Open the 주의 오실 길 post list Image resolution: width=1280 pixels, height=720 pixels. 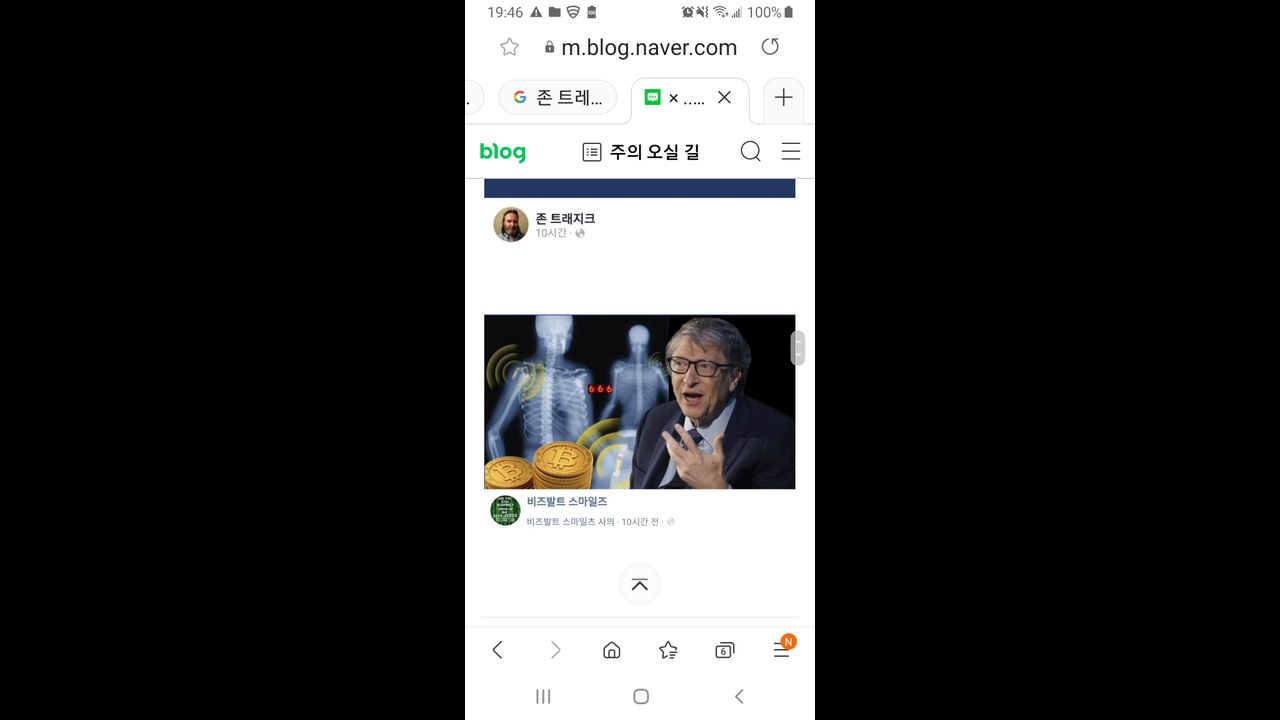(641, 152)
